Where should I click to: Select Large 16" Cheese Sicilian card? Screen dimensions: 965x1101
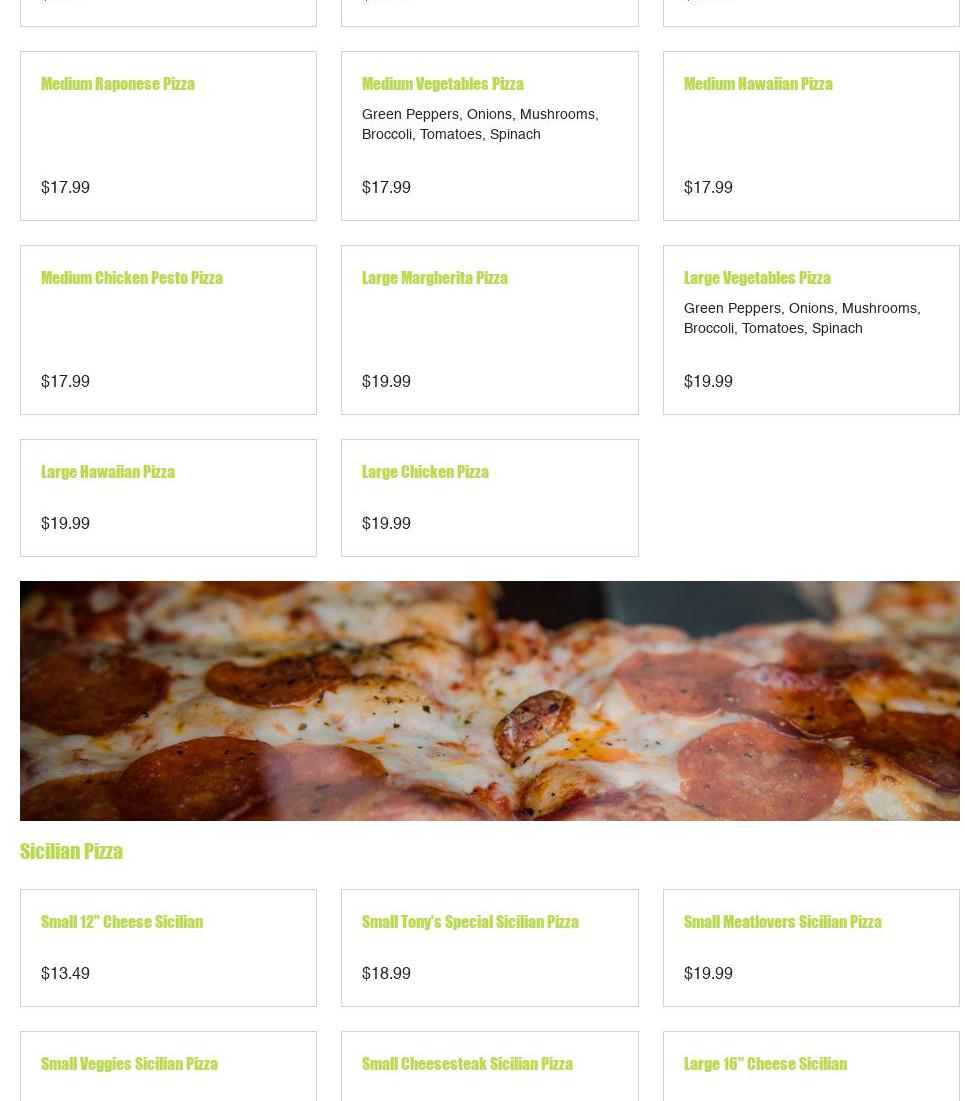pos(810,1066)
